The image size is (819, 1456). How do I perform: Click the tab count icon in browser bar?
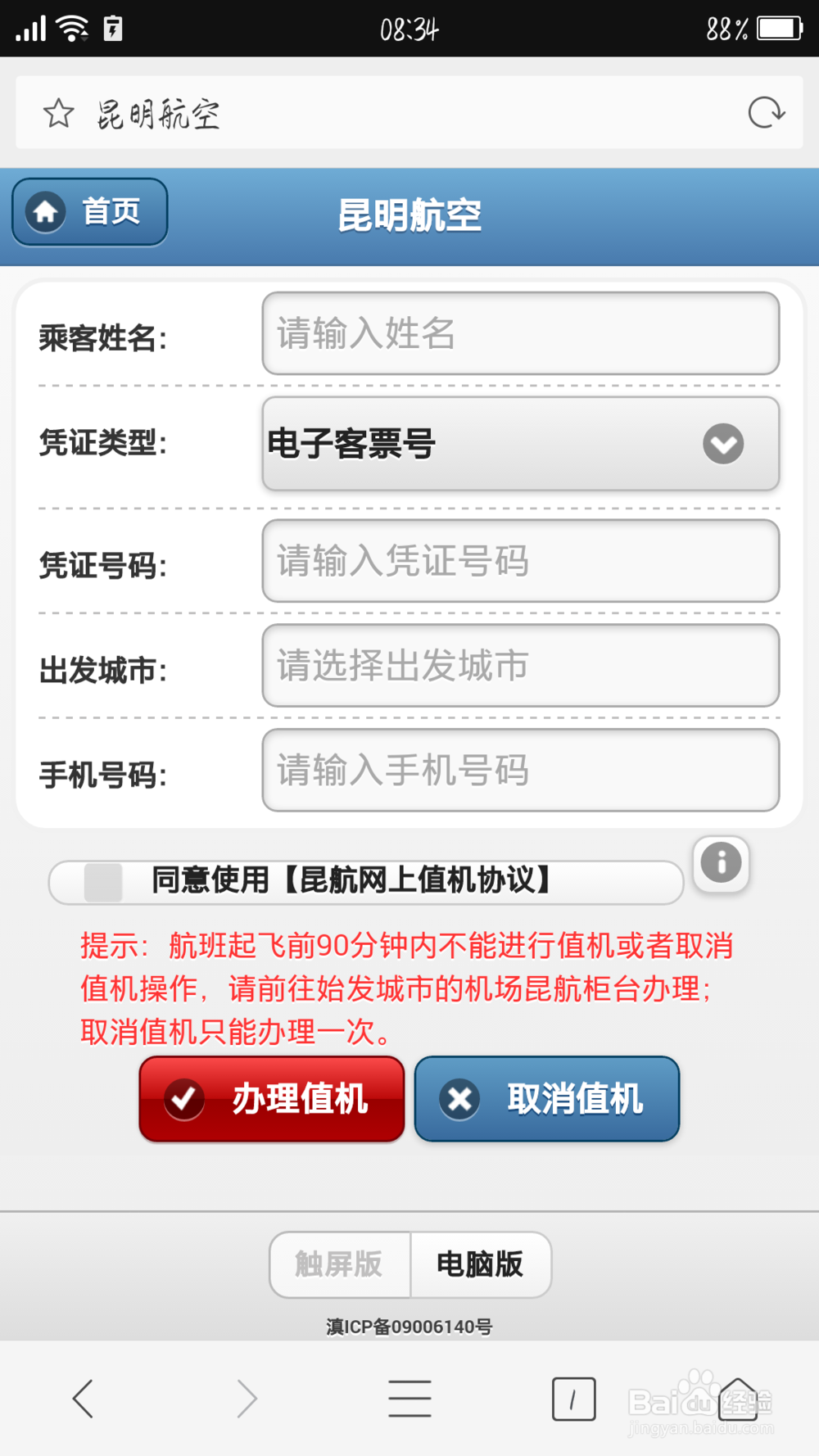point(573,1399)
